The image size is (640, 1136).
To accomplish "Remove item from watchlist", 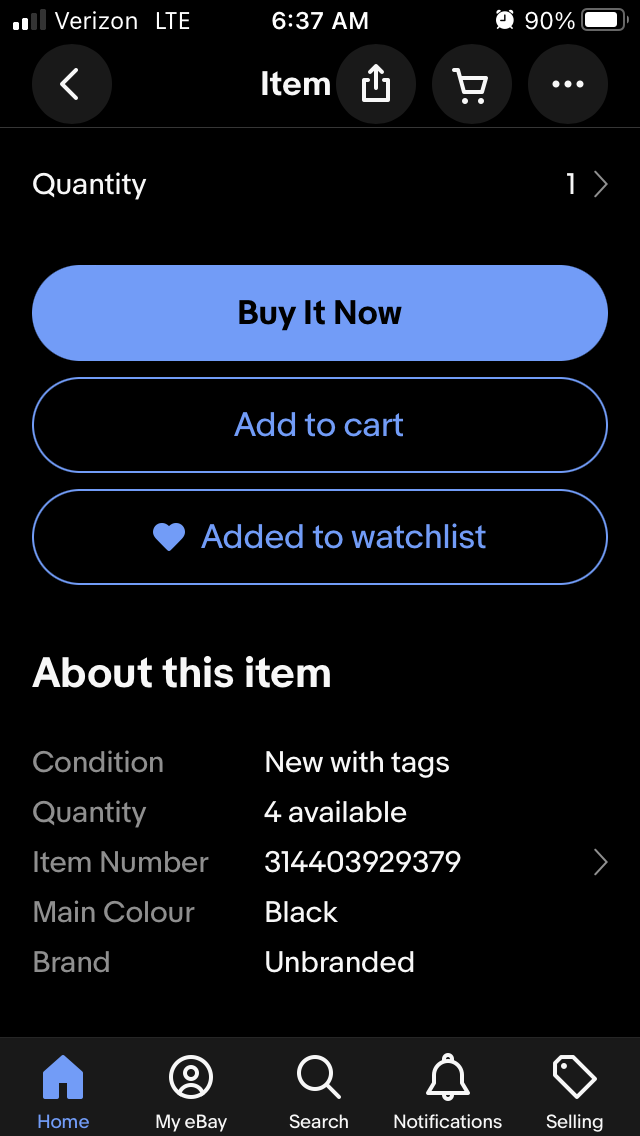I will (320, 537).
